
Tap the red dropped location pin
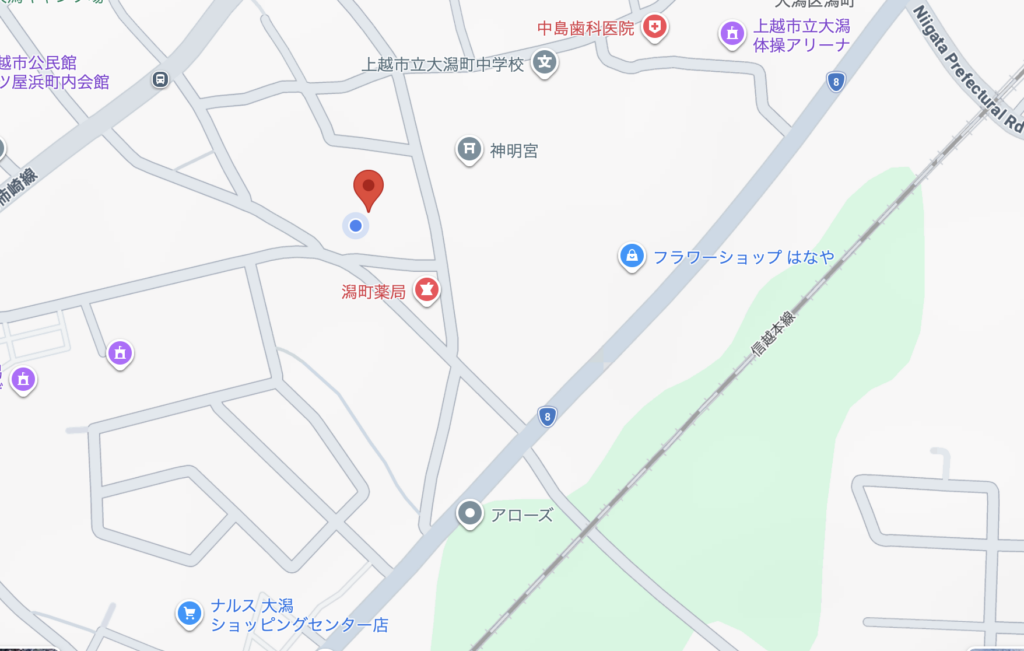(369, 188)
